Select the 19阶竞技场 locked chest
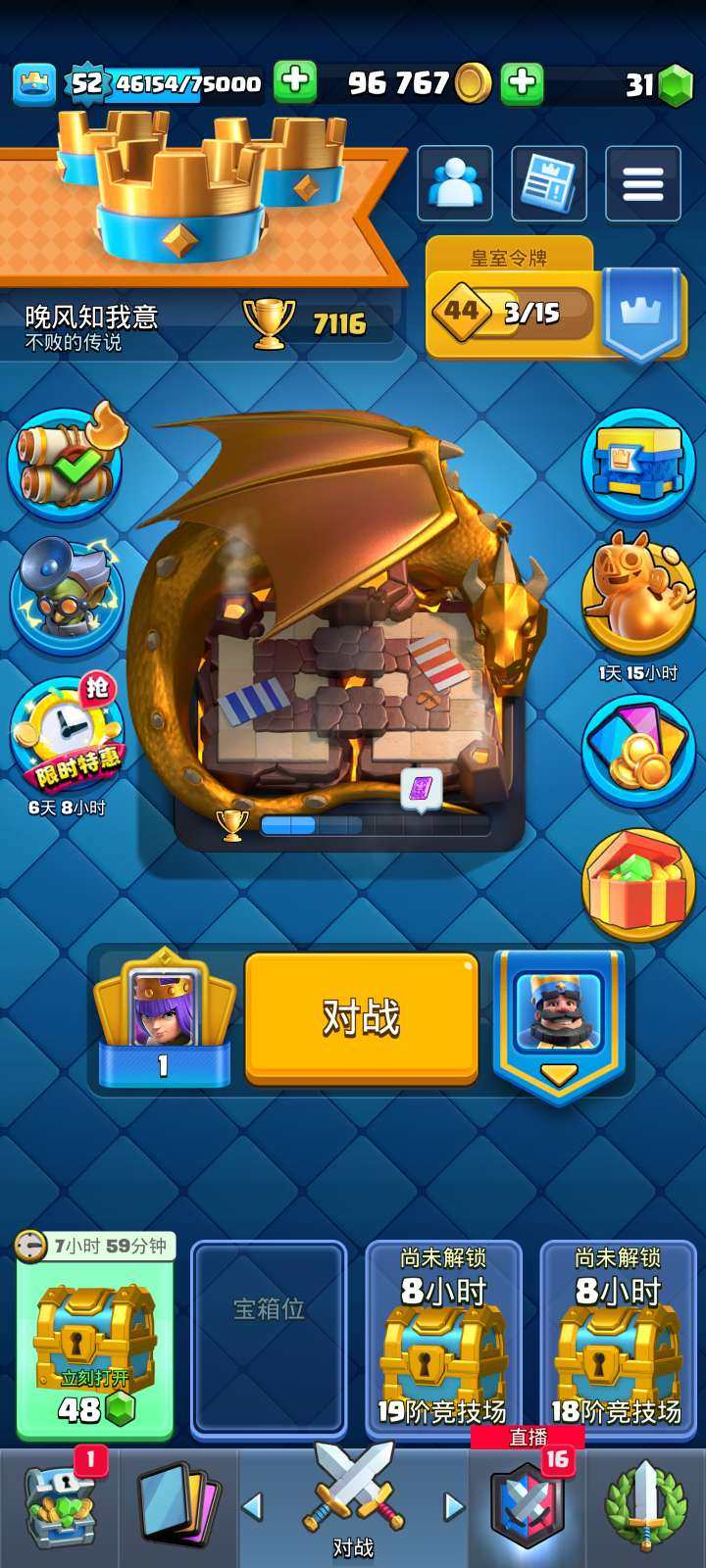 (x=443, y=1340)
